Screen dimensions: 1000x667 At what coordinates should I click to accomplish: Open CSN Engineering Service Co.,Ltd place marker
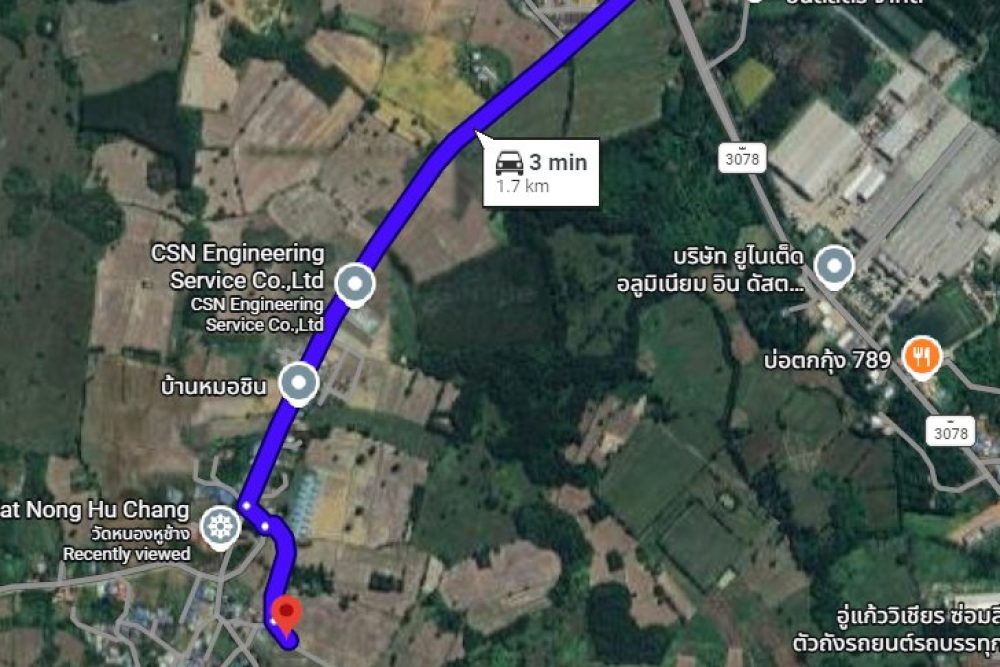pyautogui.click(x=354, y=285)
